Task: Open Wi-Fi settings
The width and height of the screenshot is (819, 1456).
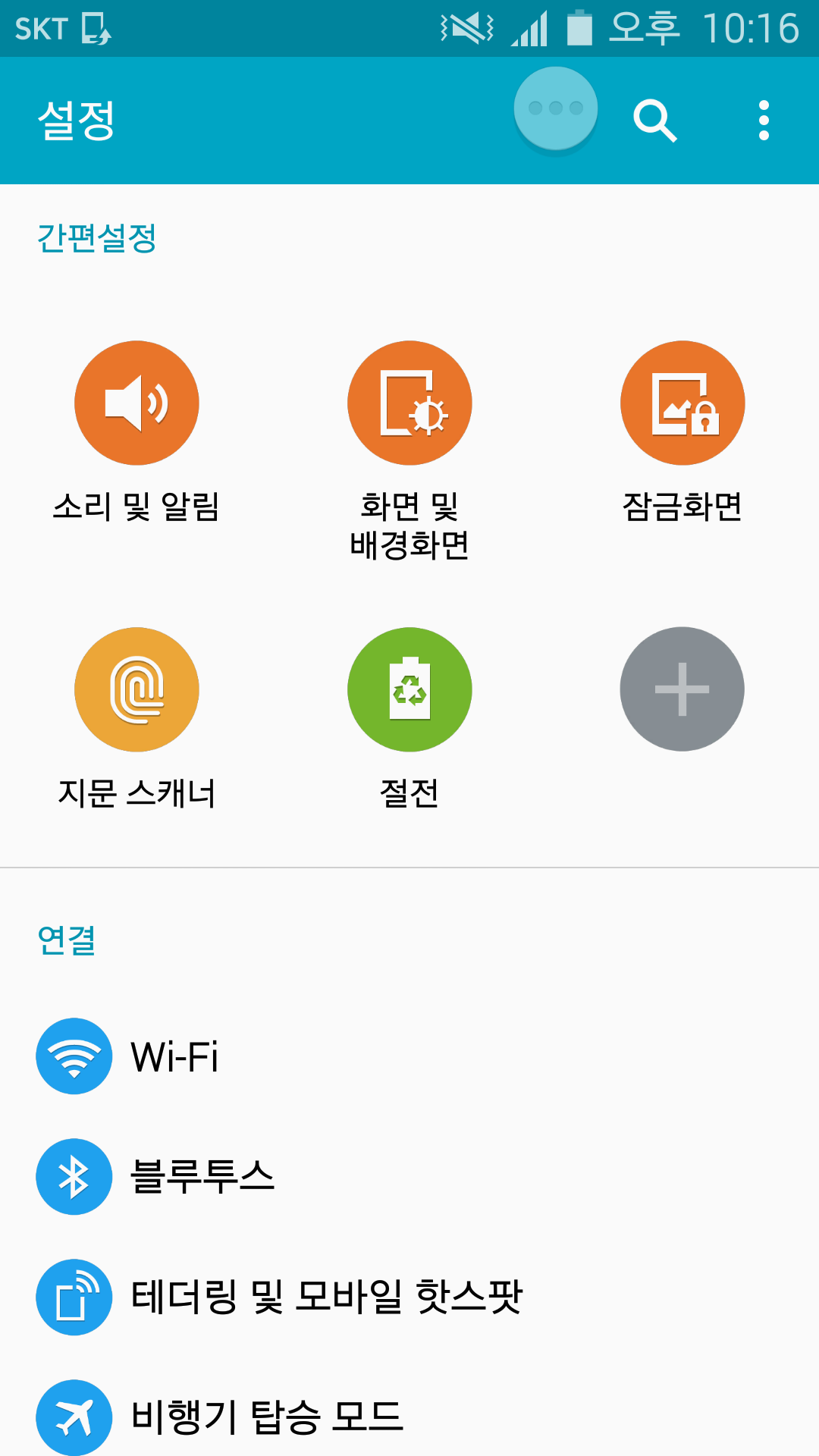Action: point(174,1056)
